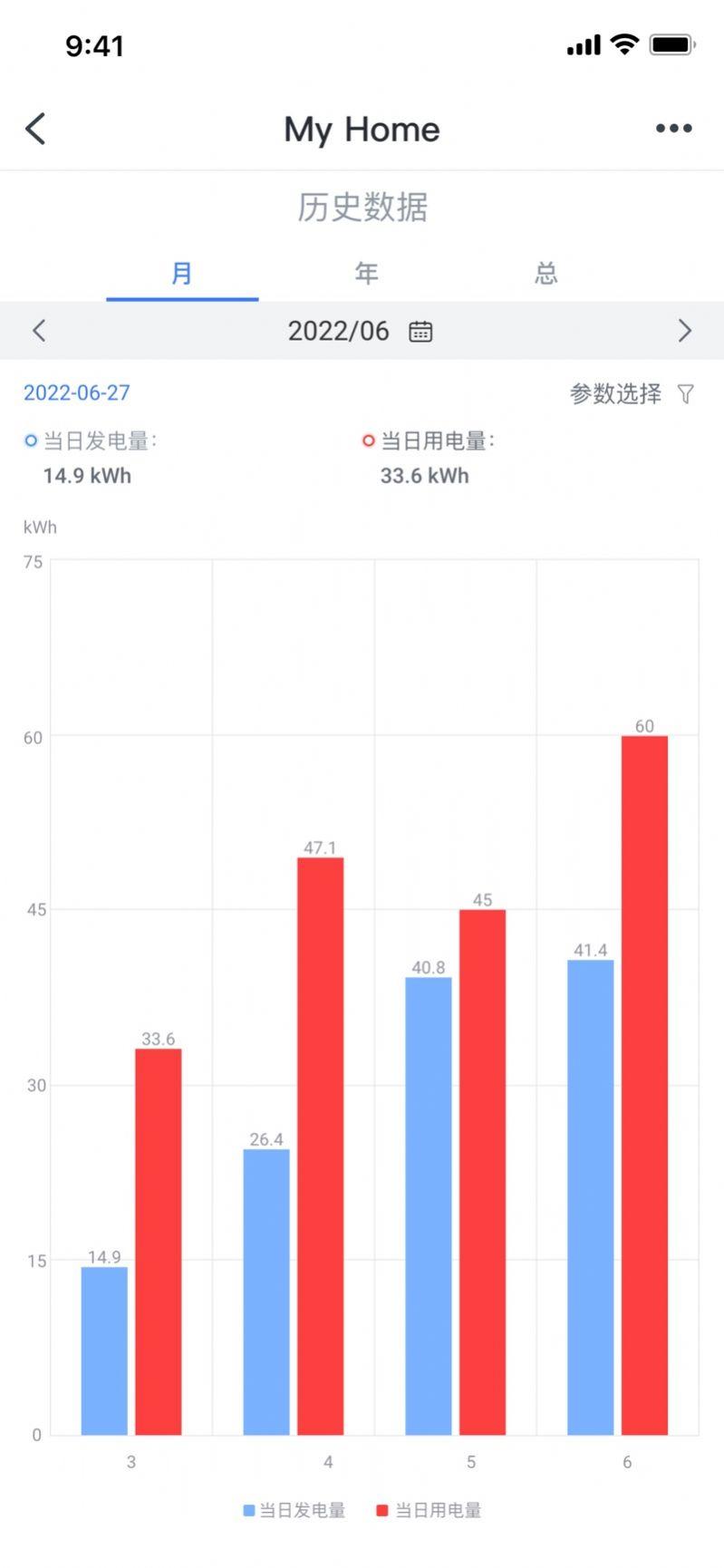Open 参数选择 parameter filter
The width and height of the screenshot is (724, 1568).
[632, 393]
